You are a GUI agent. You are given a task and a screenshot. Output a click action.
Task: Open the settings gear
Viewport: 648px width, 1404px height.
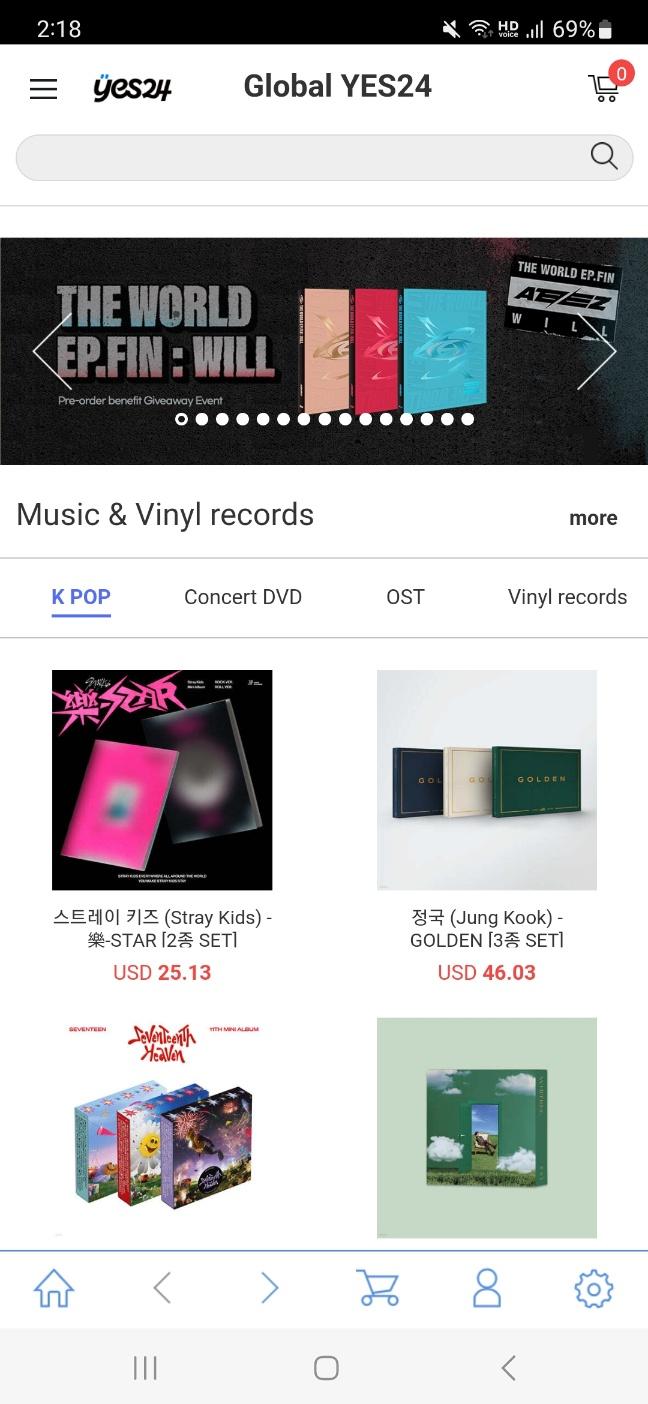tap(593, 1288)
